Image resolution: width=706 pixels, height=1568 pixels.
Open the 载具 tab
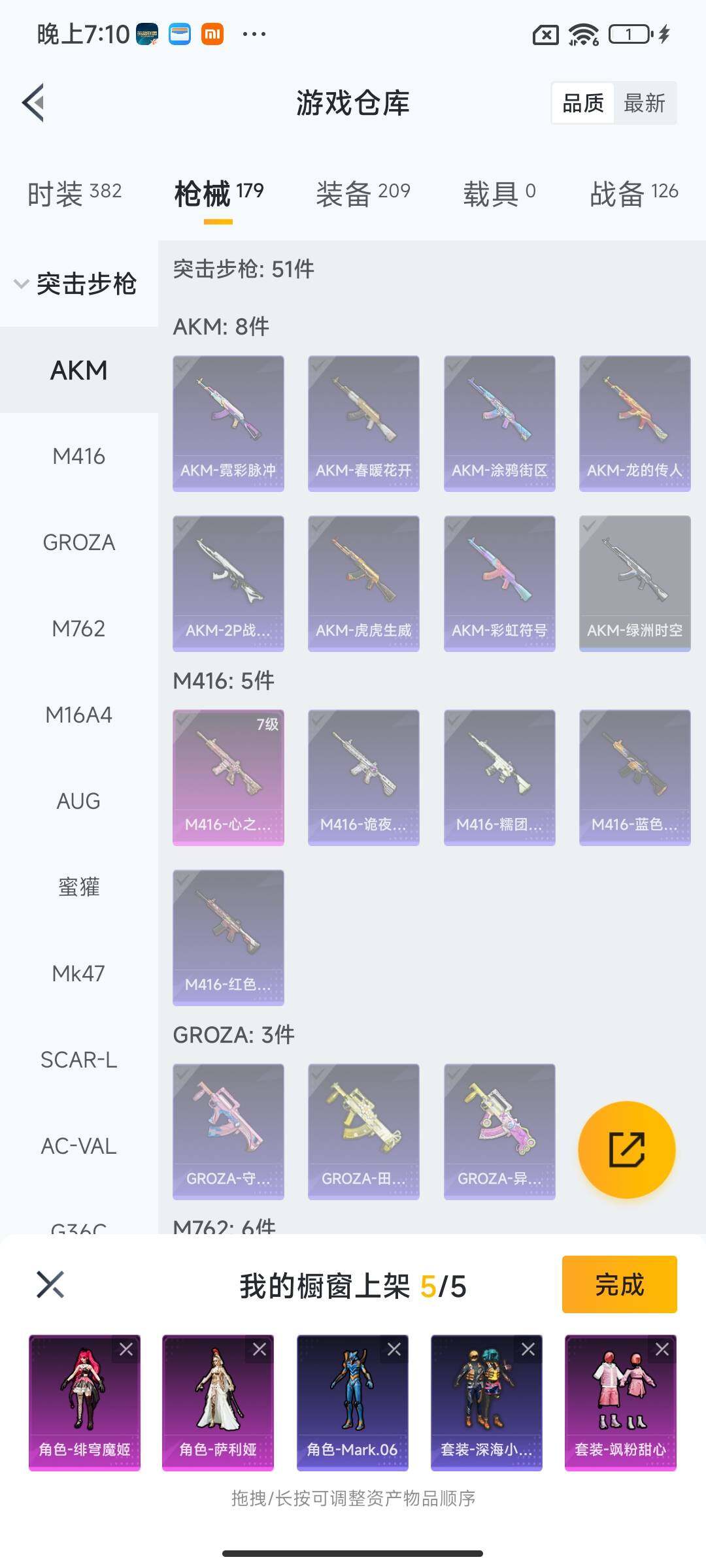499,193
